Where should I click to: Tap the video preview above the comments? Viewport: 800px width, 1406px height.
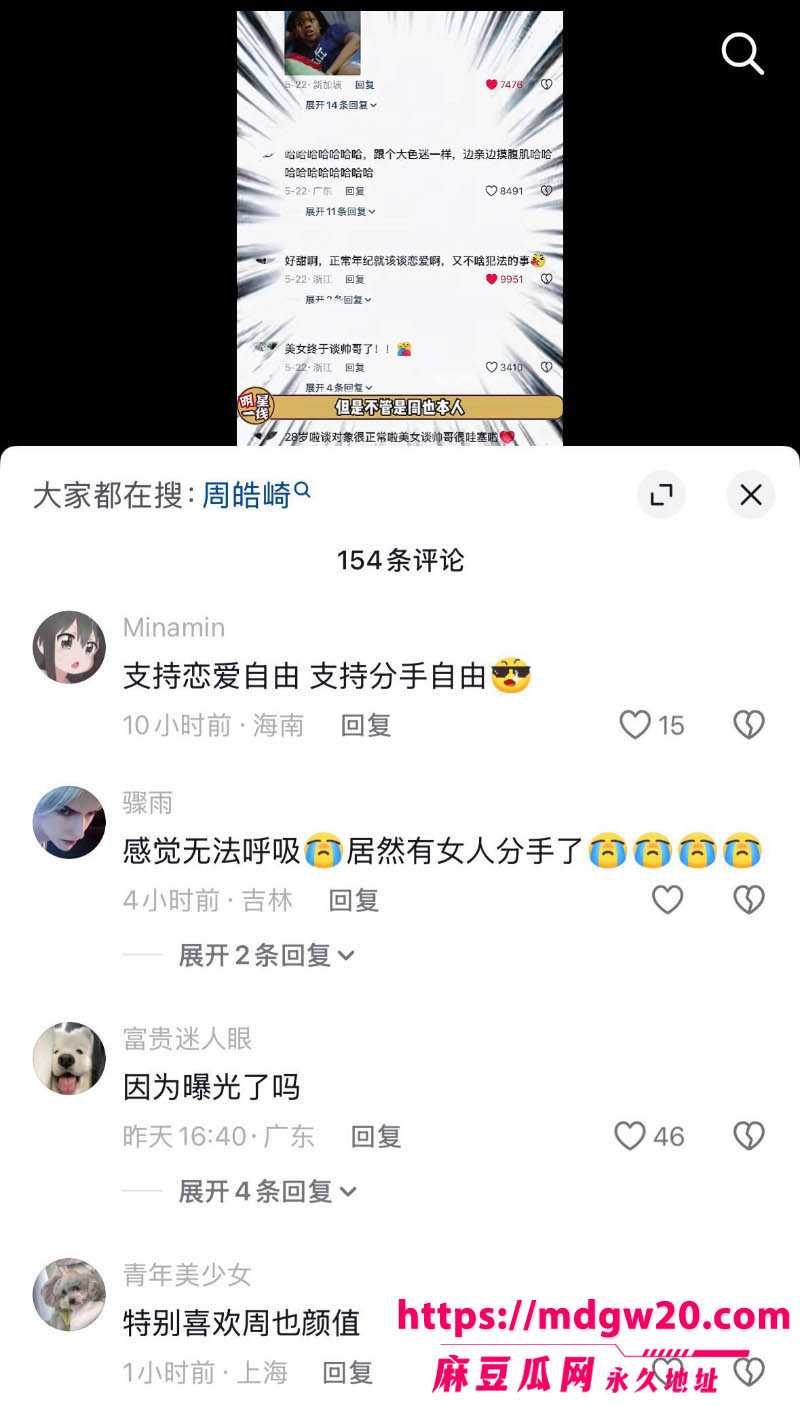pyautogui.click(x=400, y=228)
